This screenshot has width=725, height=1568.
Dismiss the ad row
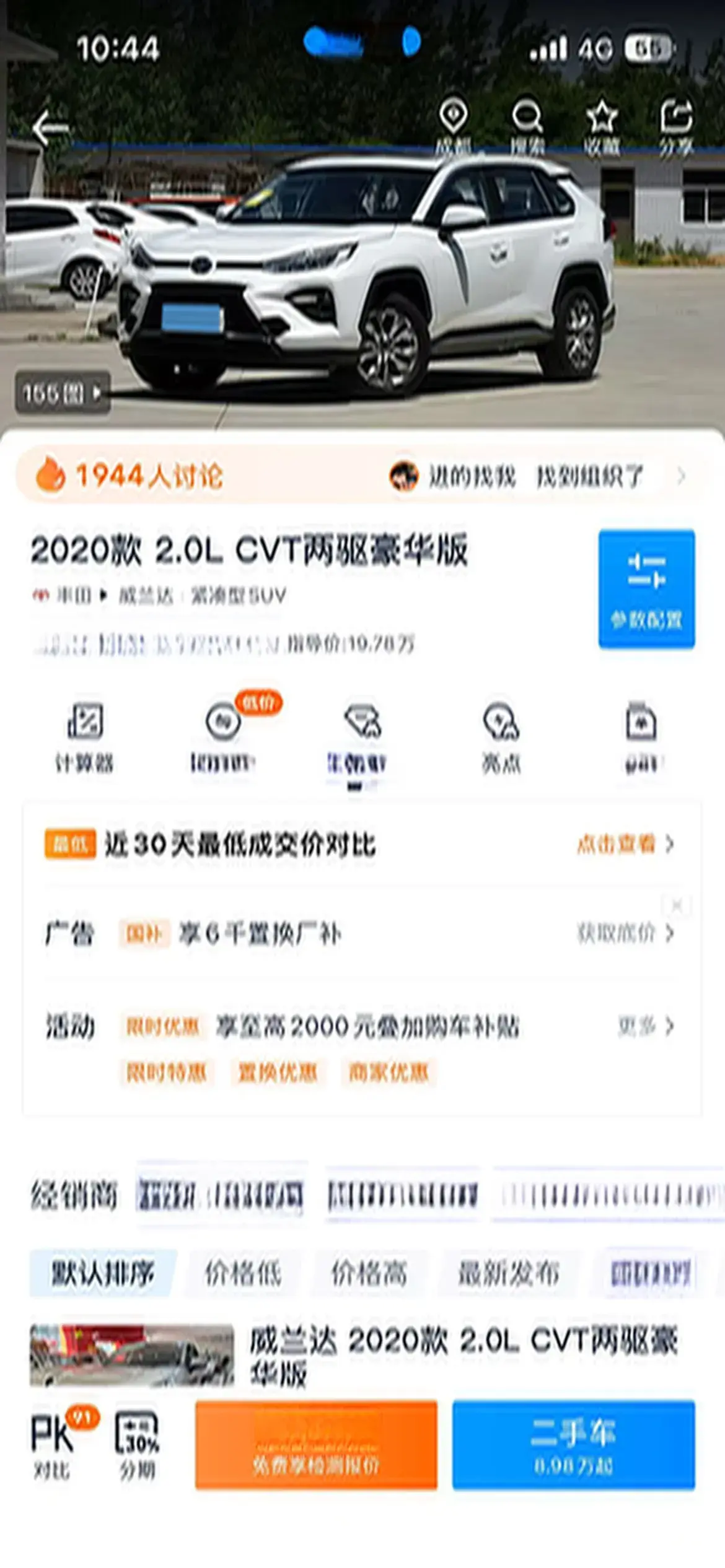click(x=677, y=906)
